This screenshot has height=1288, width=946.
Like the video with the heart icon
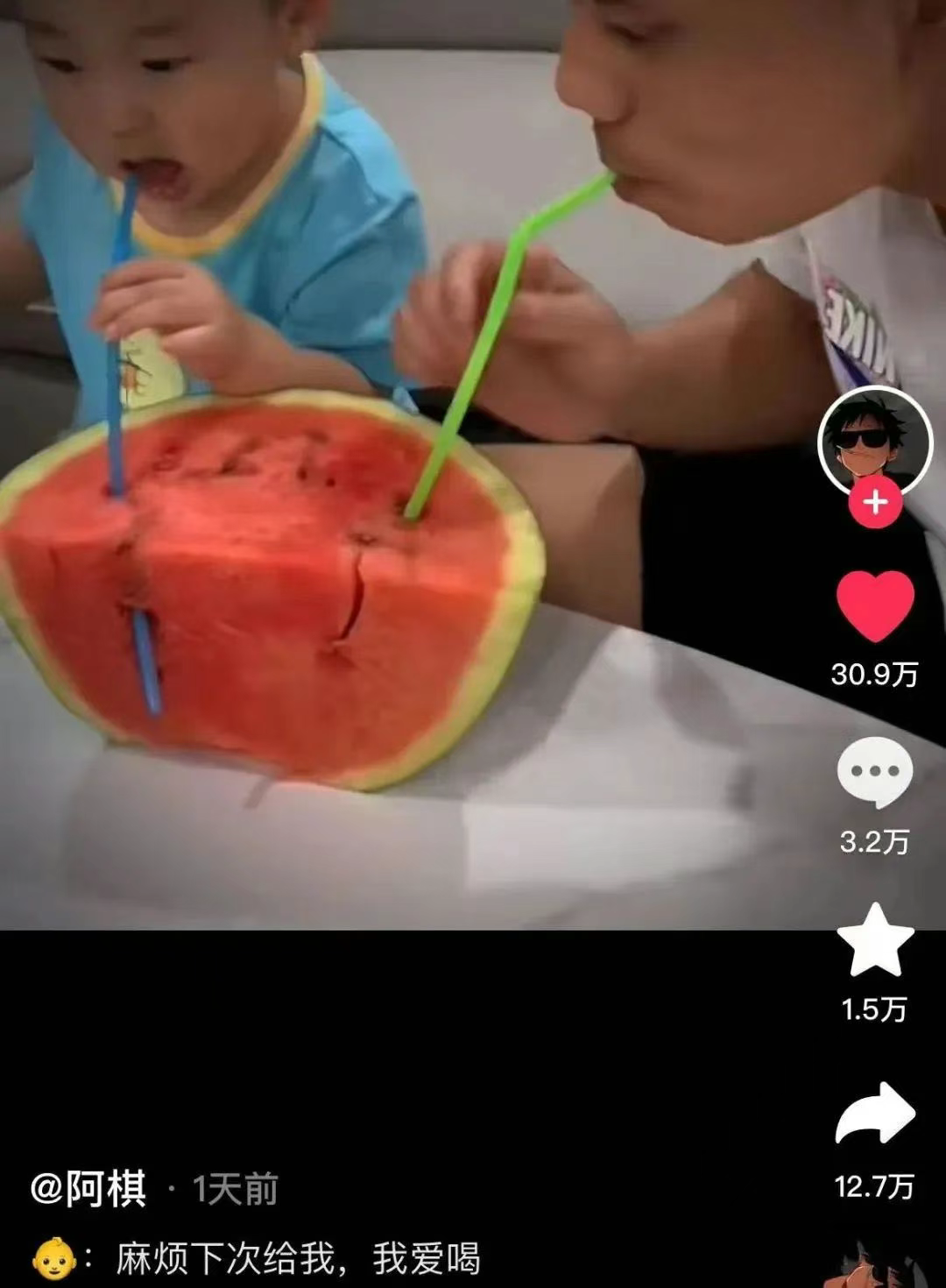[874, 605]
